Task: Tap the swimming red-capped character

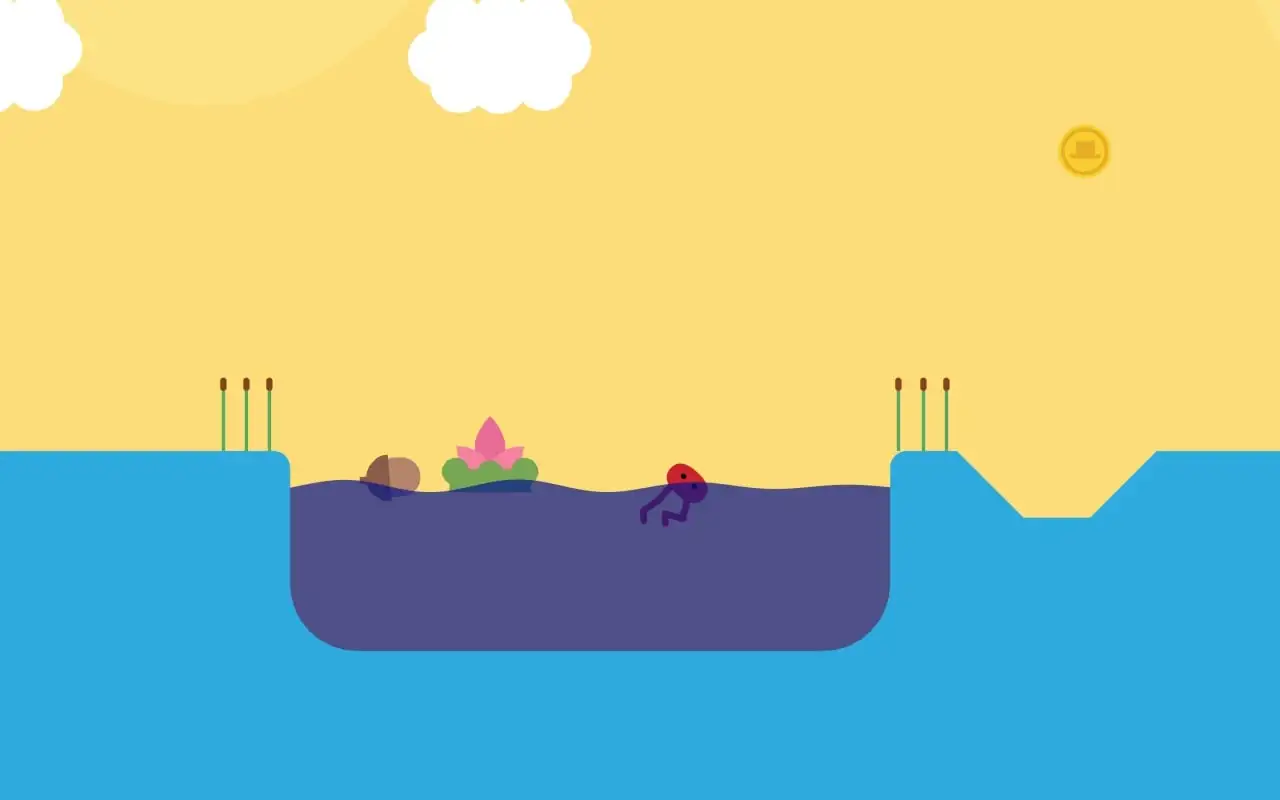Action: 683,489
